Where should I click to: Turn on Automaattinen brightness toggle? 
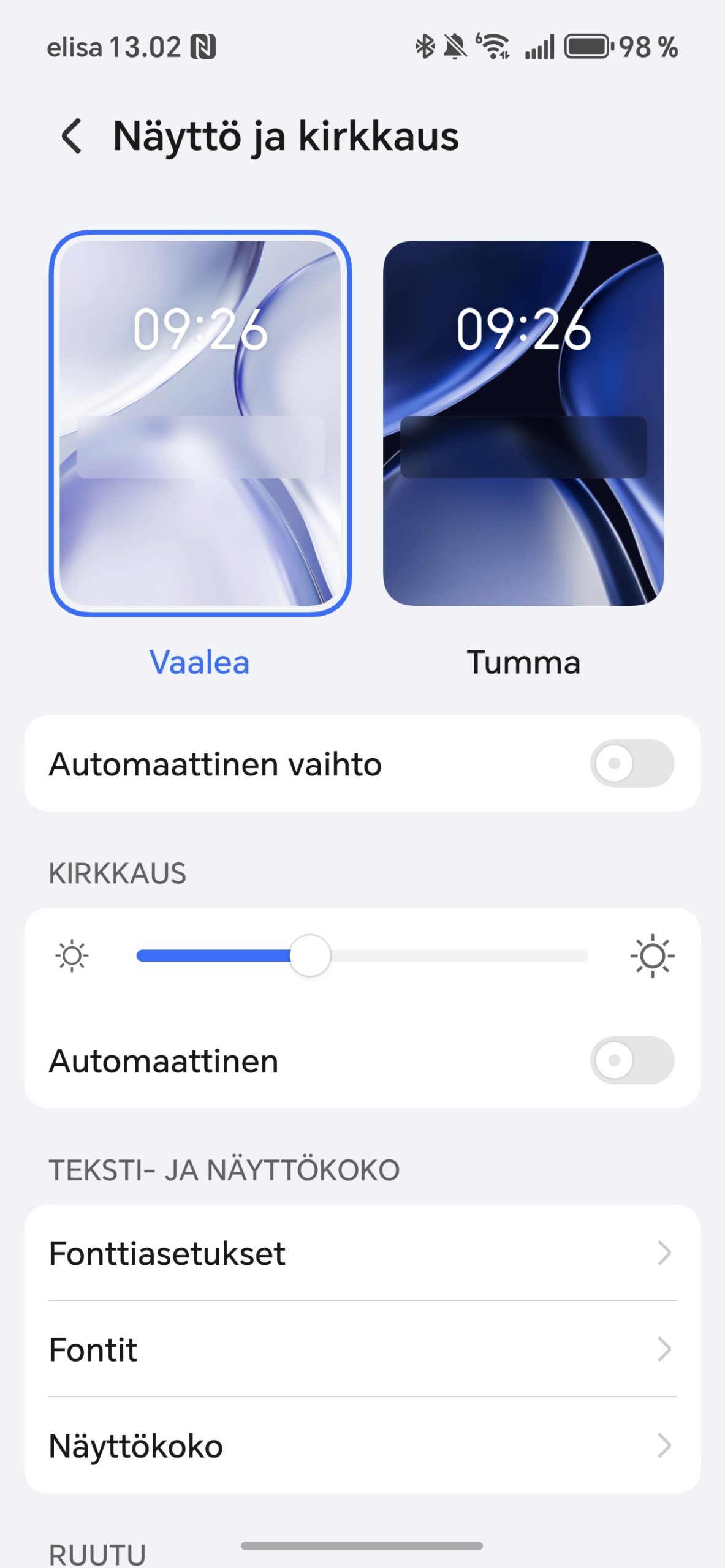coord(632,1060)
